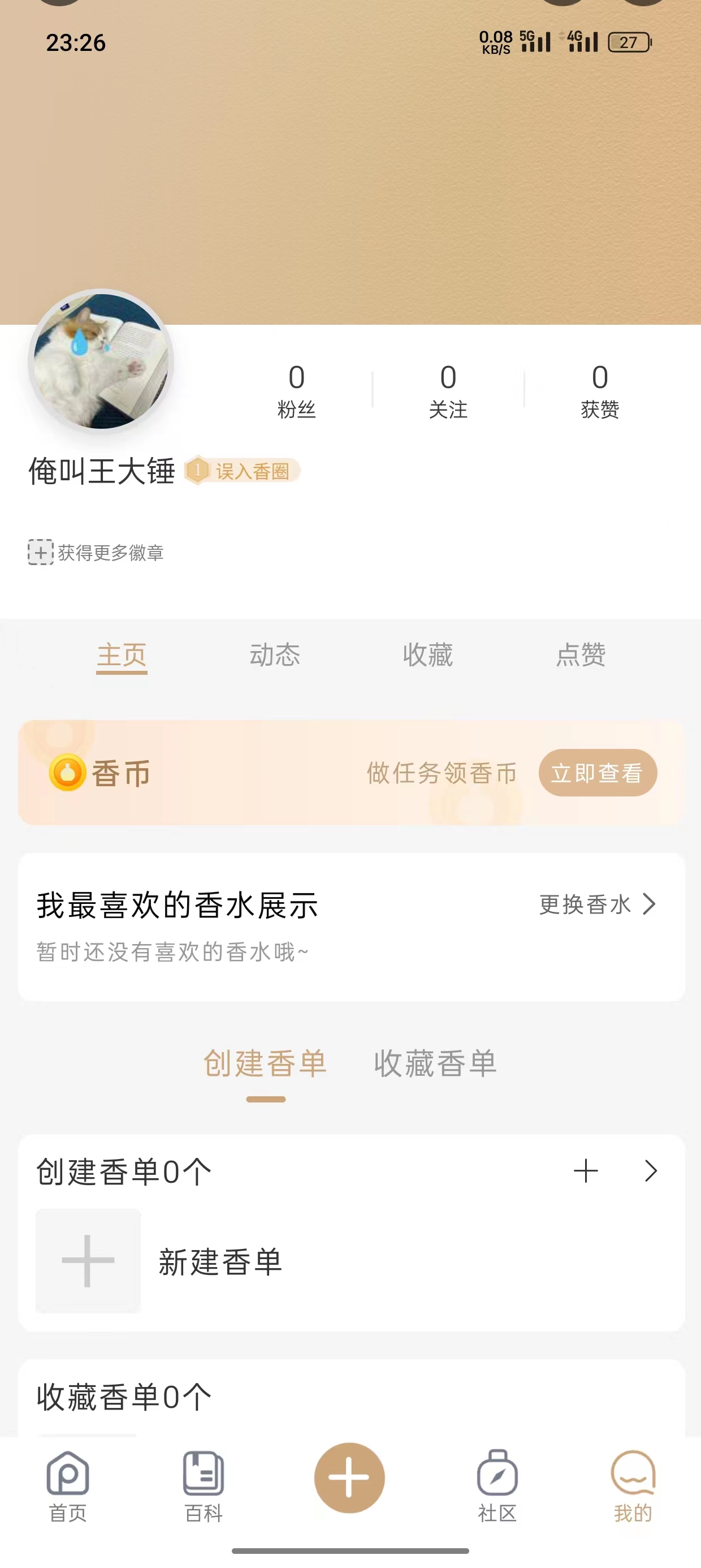
Task: Tap 立即查看 on the 香币 banner
Action: (597, 773)
